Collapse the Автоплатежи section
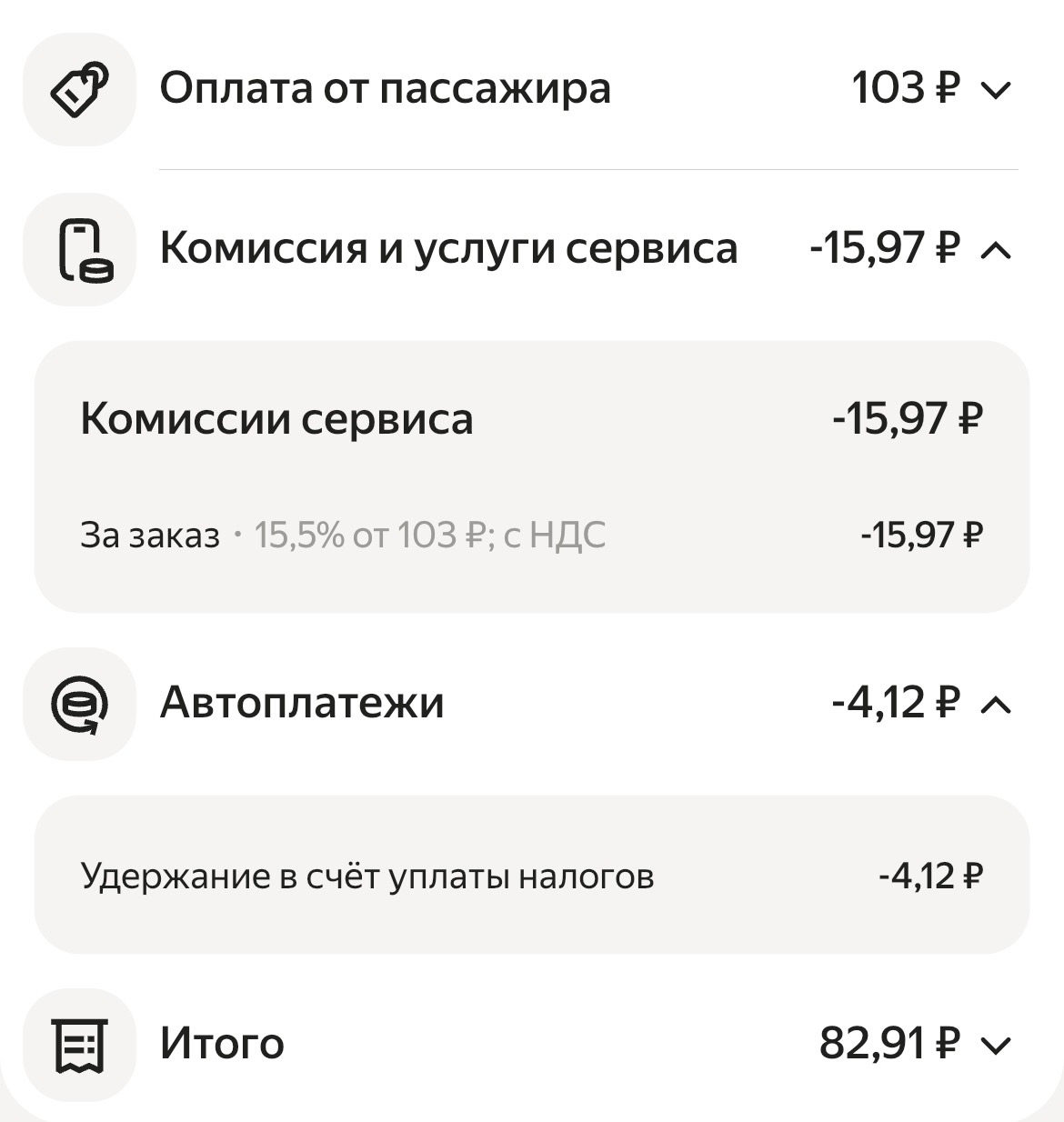This screenshot has width=1064, height=1122. pyautogui.click(x=997, y=704)
